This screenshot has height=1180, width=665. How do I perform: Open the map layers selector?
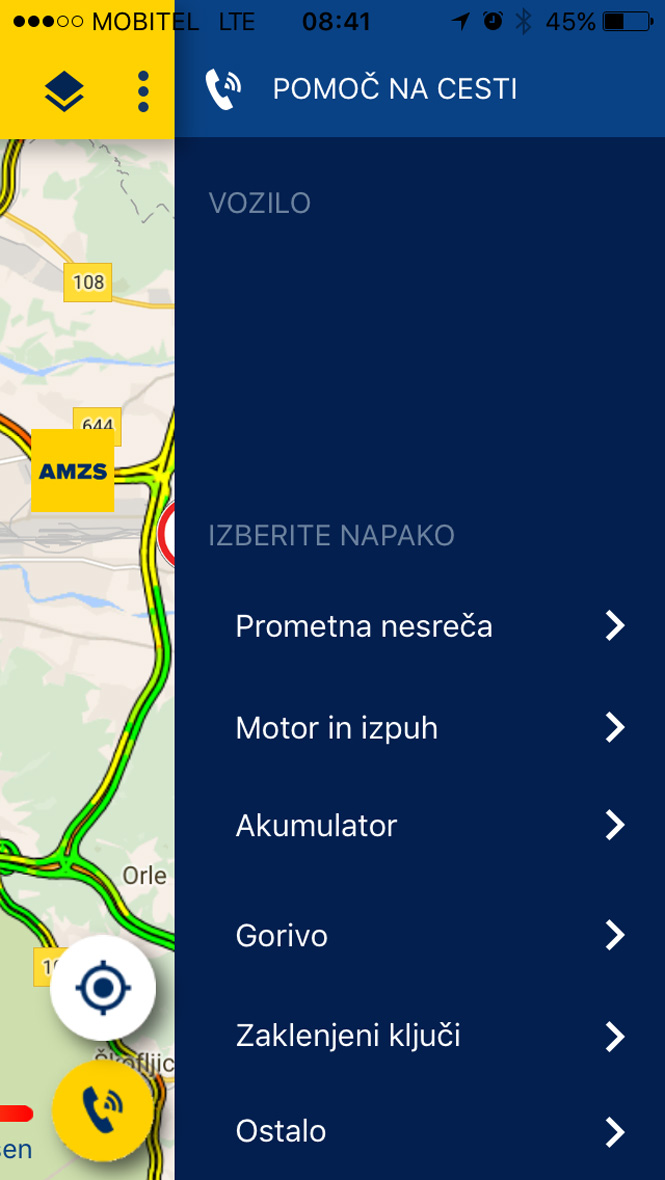[x=65, y=92]
